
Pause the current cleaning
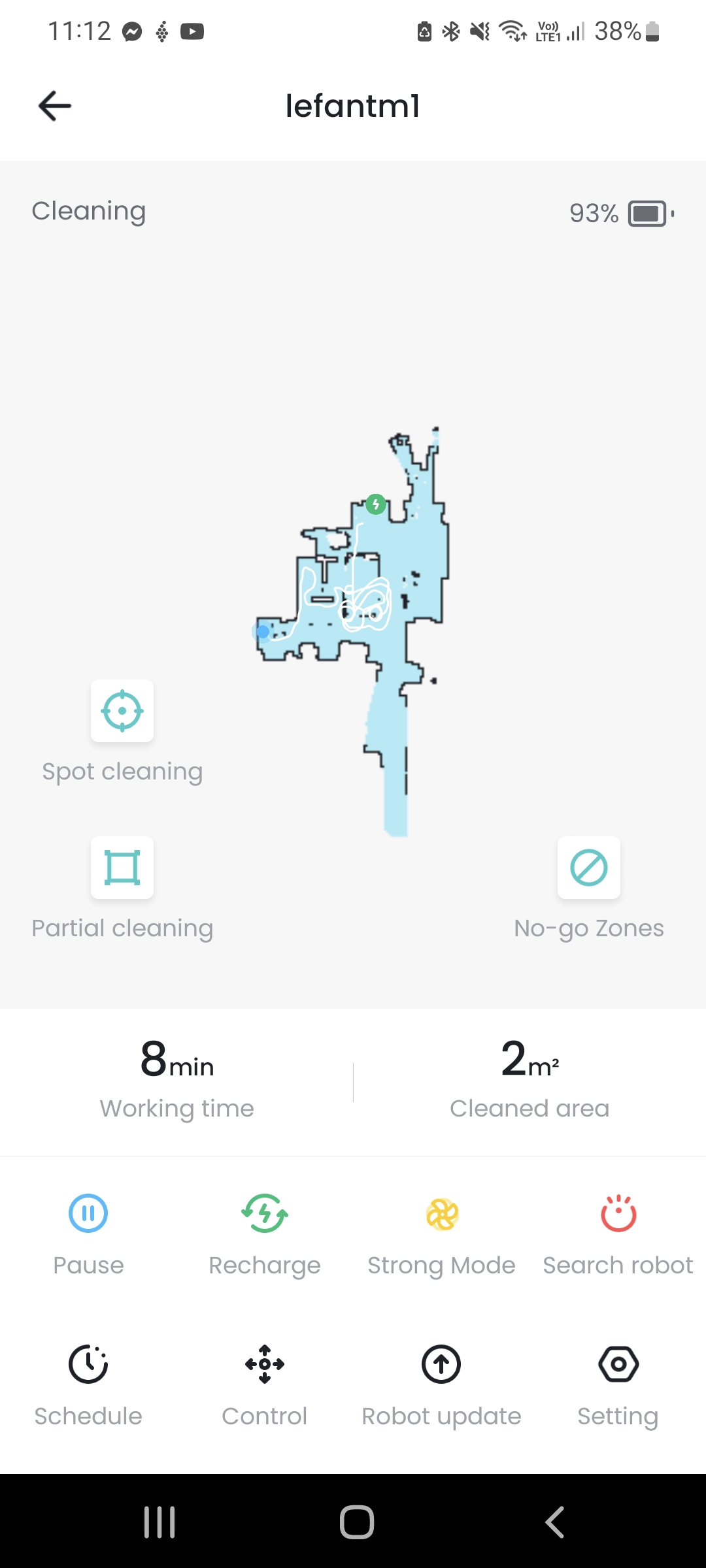coord(88,1214)
